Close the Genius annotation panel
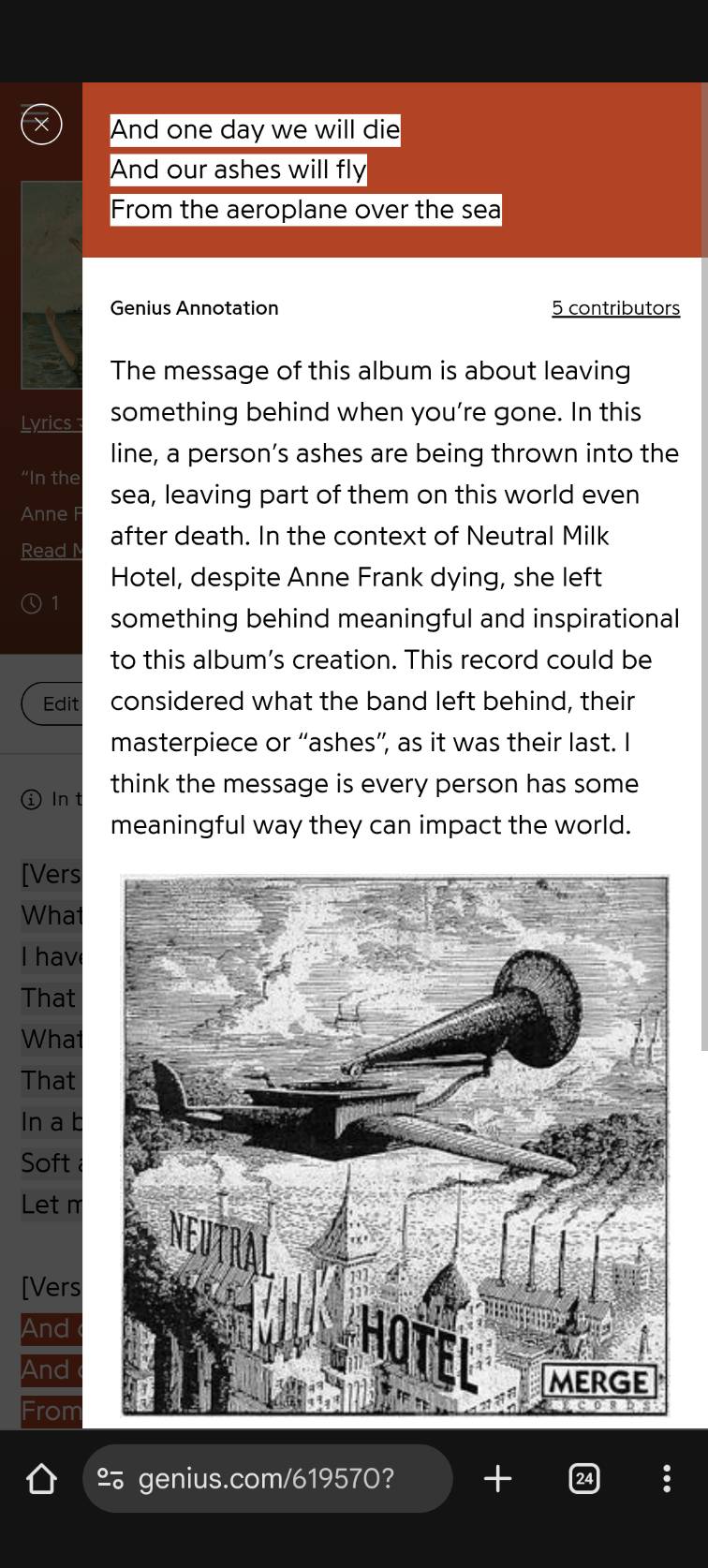708x1568 pixels. [x=41, y=124]
